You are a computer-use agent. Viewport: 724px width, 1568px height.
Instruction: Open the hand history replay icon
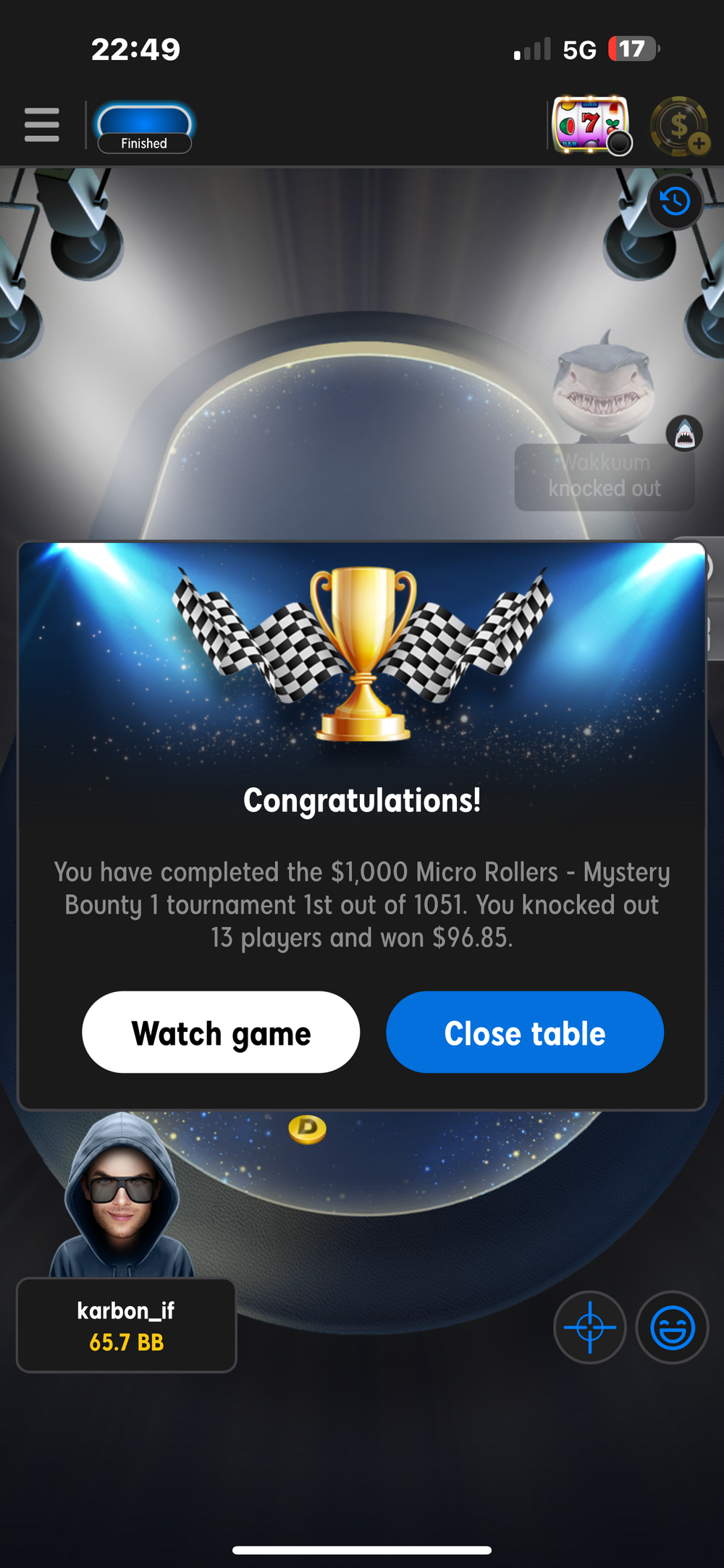[x=675, y=202]
